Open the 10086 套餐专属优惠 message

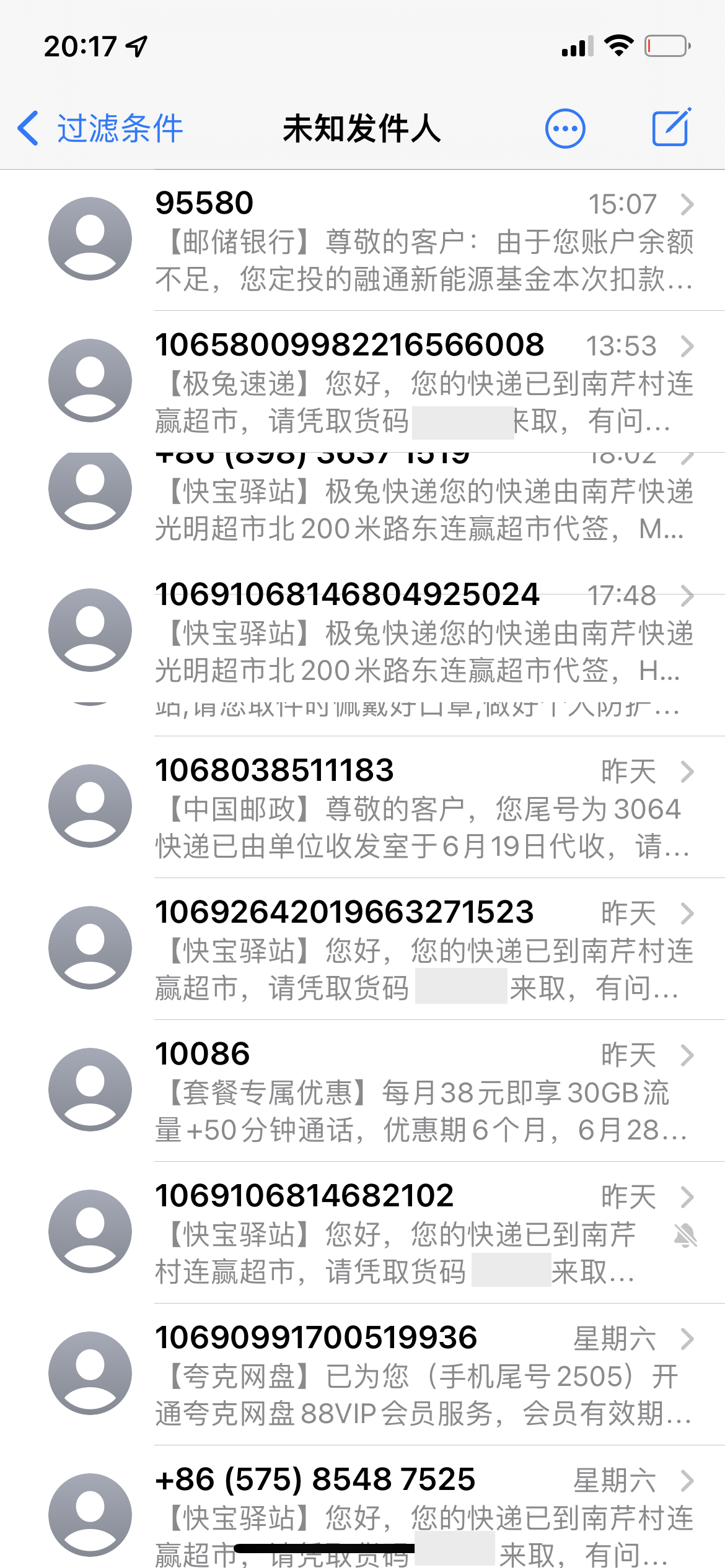point(424,1092)
